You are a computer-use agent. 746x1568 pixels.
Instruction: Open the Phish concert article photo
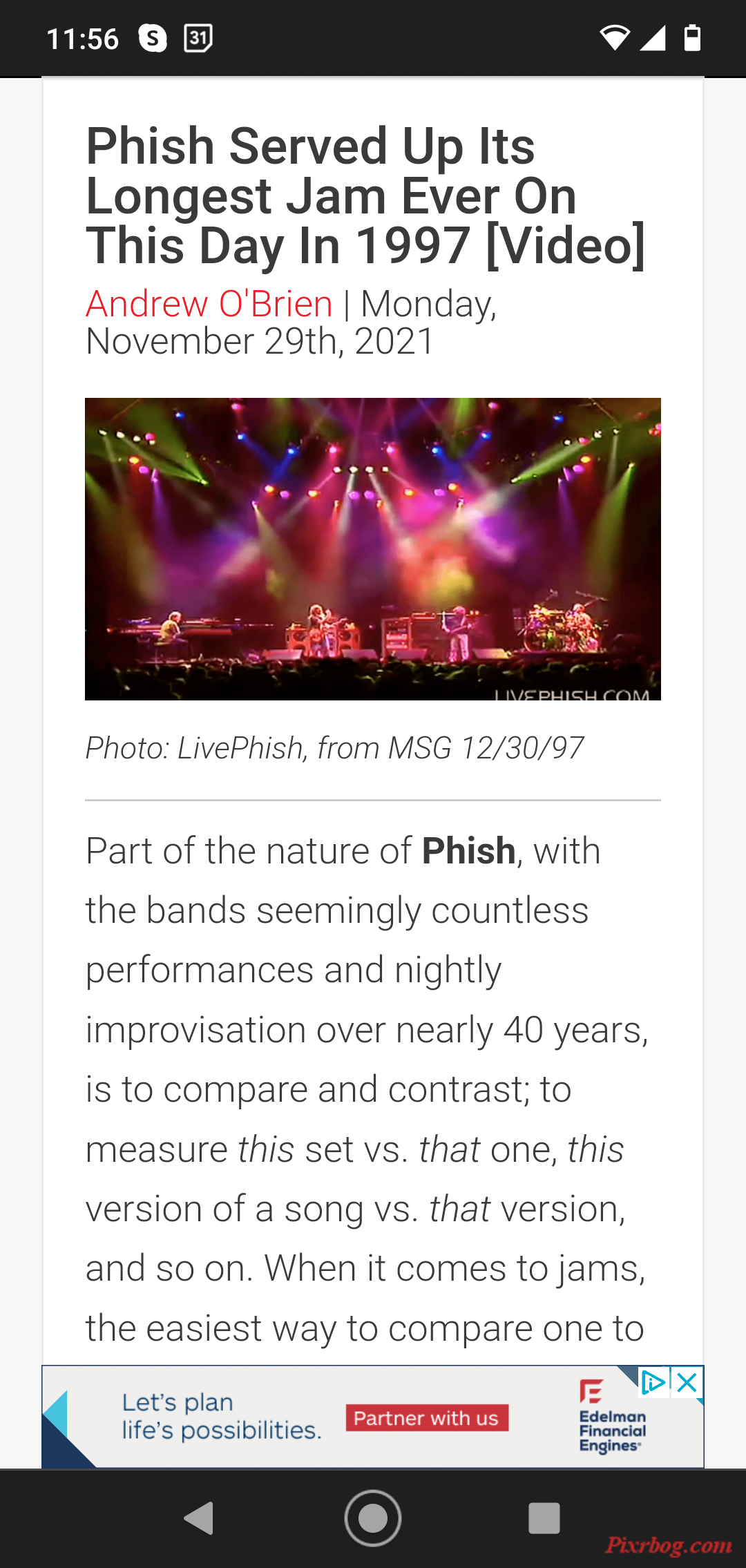(x=373, y=548)
